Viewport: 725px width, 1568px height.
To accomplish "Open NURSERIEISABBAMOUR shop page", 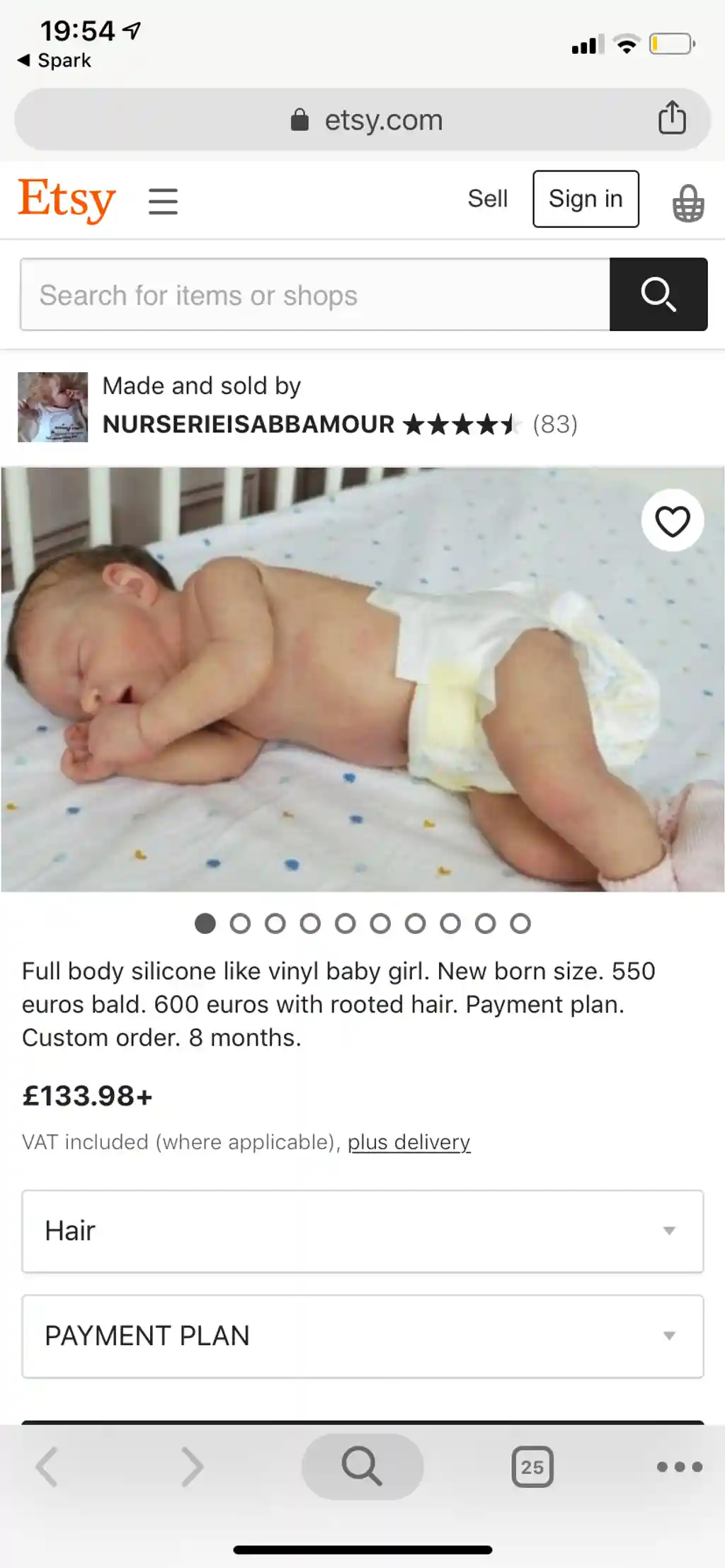I will click(248, 424).
